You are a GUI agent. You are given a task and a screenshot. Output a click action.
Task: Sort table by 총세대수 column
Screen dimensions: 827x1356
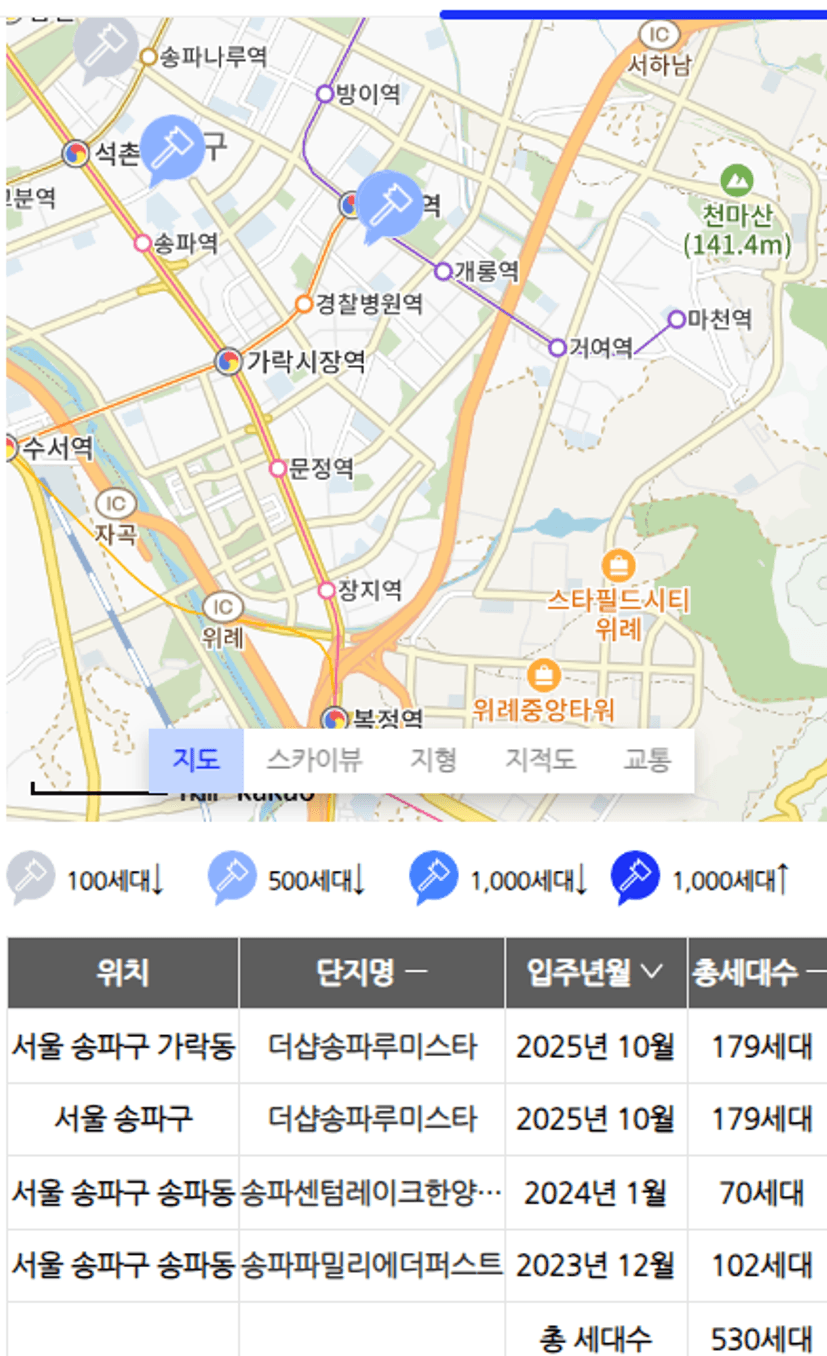[x=757, y=972]
